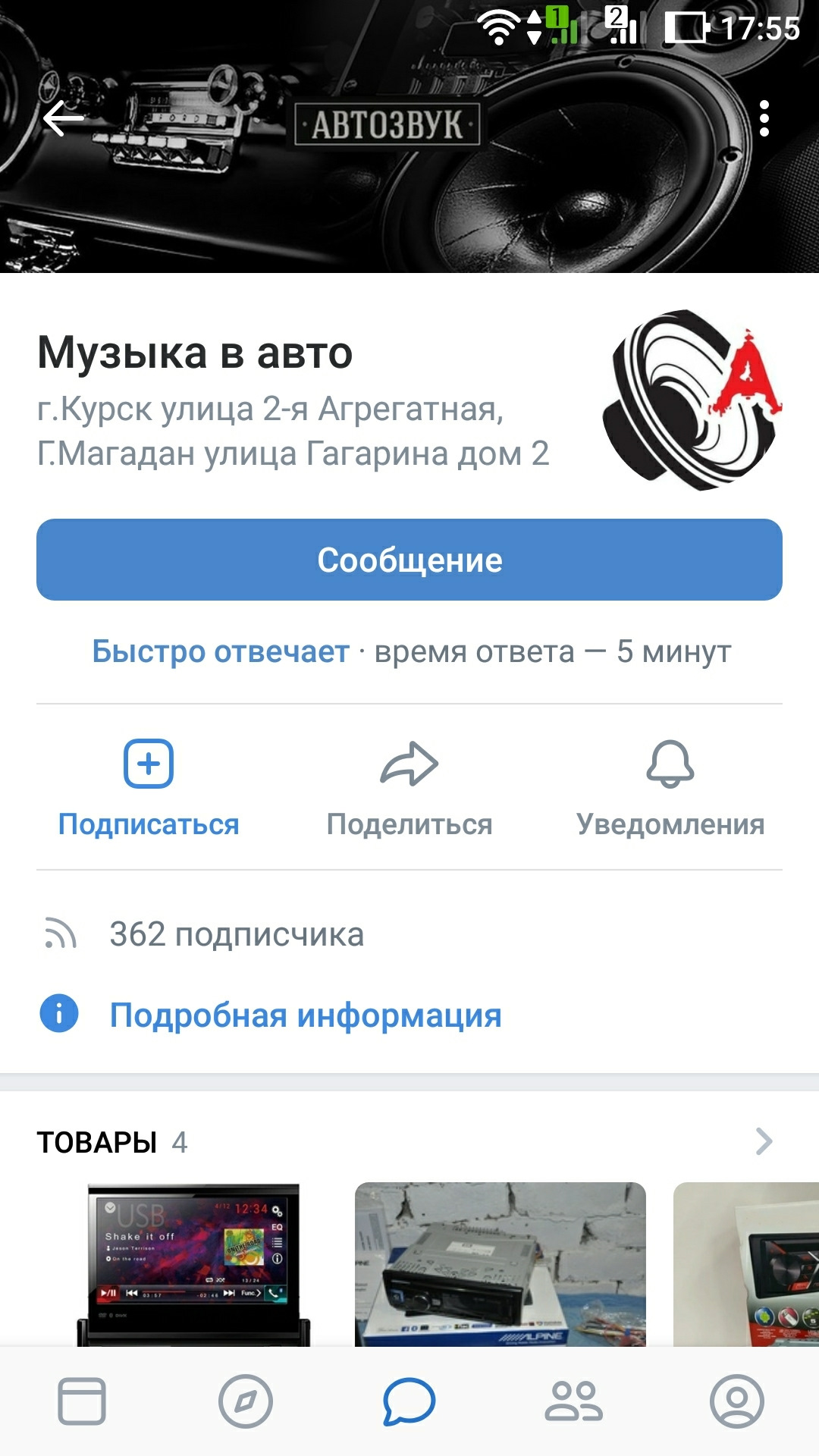Image resolution: width=819 pixels, height=1456 pixels.
Task: View the 362 подписчика list
Action: pos(237,934)
